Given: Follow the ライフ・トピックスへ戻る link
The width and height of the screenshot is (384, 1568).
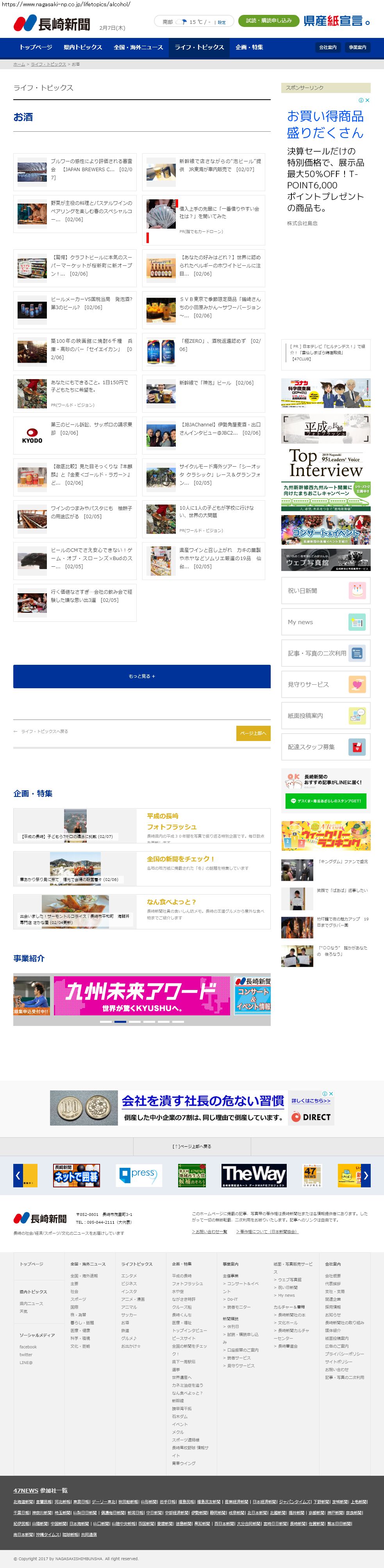Looking at the screenshot, I should (x=44, y=732).
